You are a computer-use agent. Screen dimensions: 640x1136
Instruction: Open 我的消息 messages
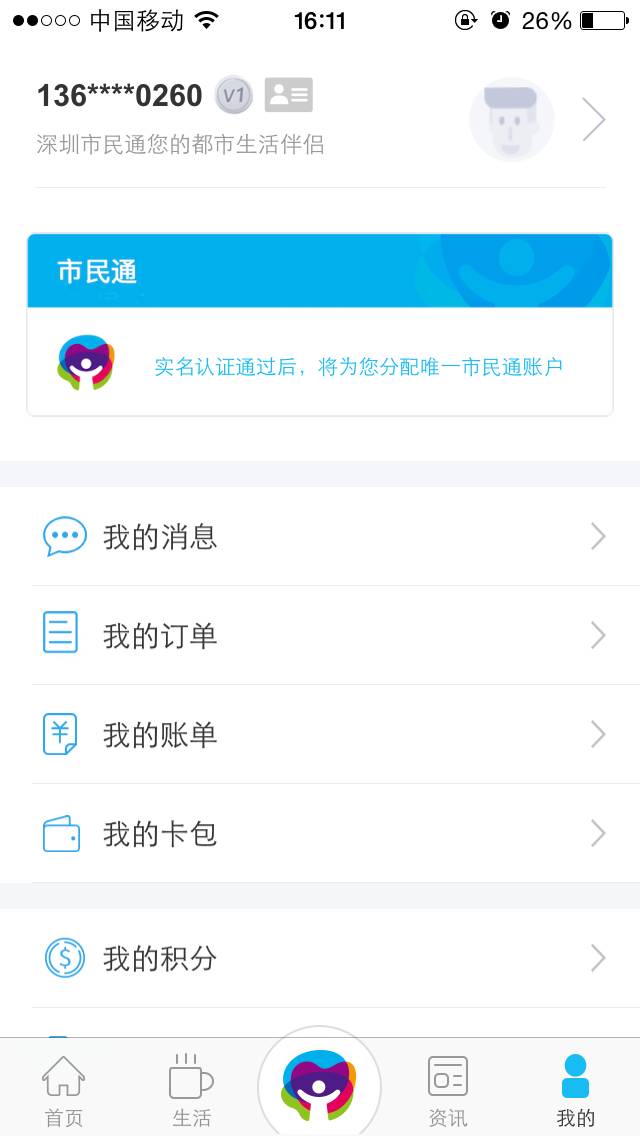point(320,537)
